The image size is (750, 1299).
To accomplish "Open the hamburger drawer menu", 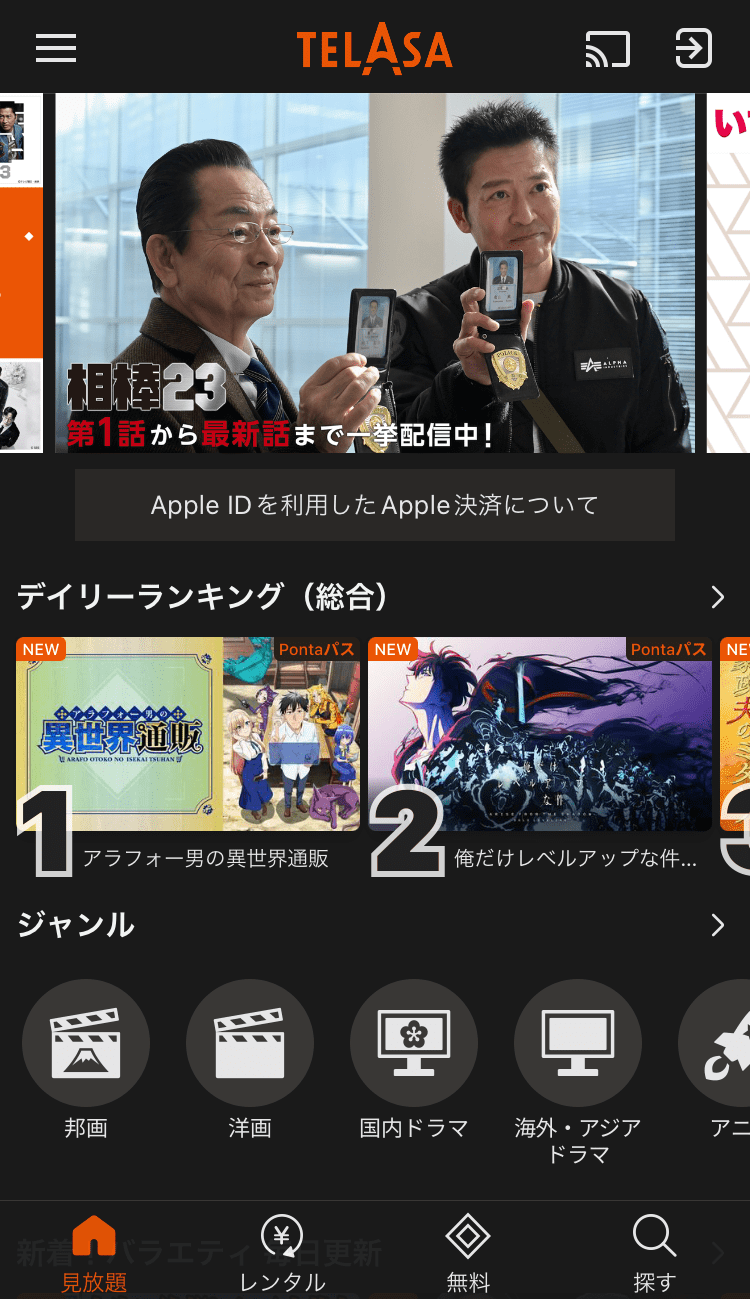I will tap(56, 48).
